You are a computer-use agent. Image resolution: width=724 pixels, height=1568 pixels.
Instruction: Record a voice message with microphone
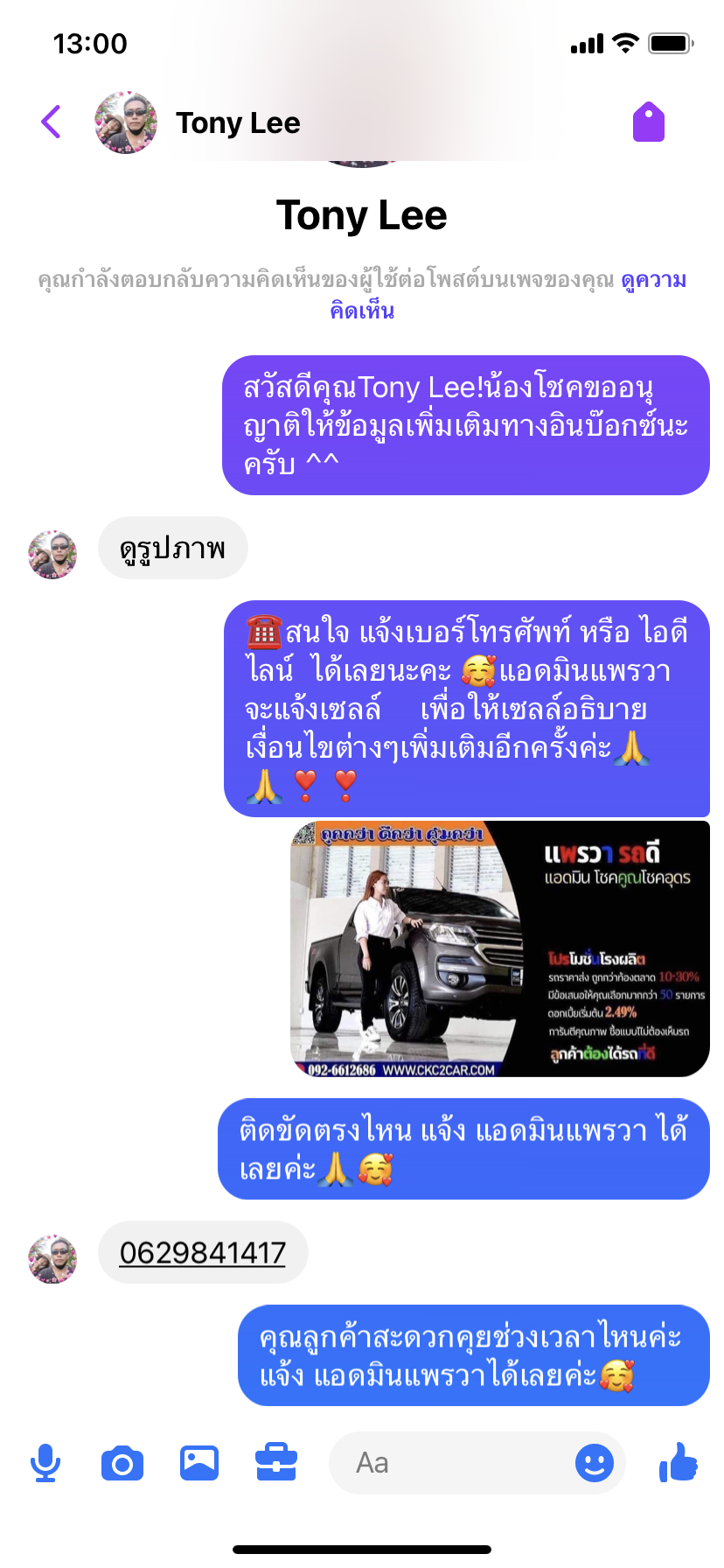coord(45,1463)
